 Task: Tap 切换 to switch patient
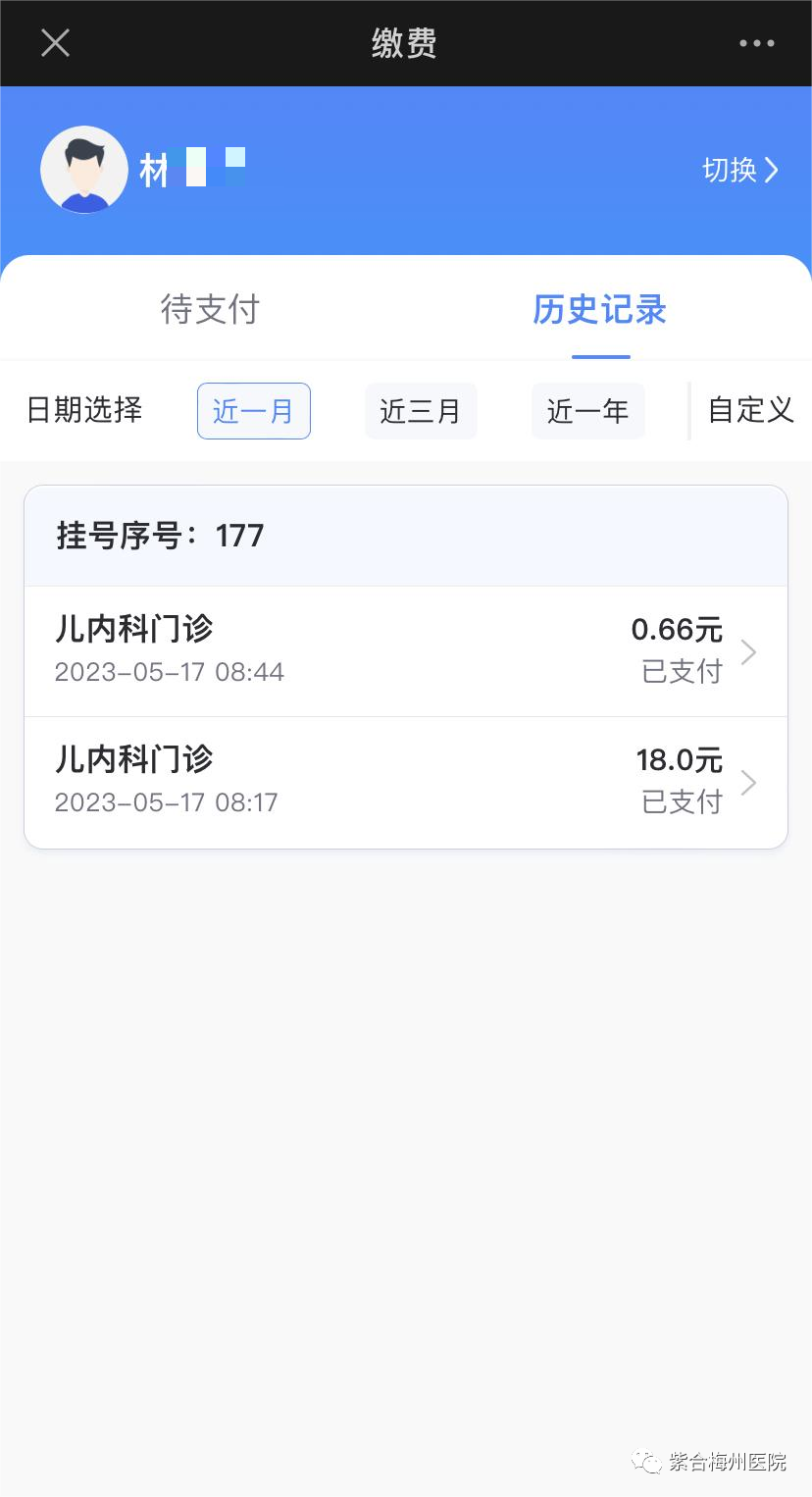(x=740, y=170)
